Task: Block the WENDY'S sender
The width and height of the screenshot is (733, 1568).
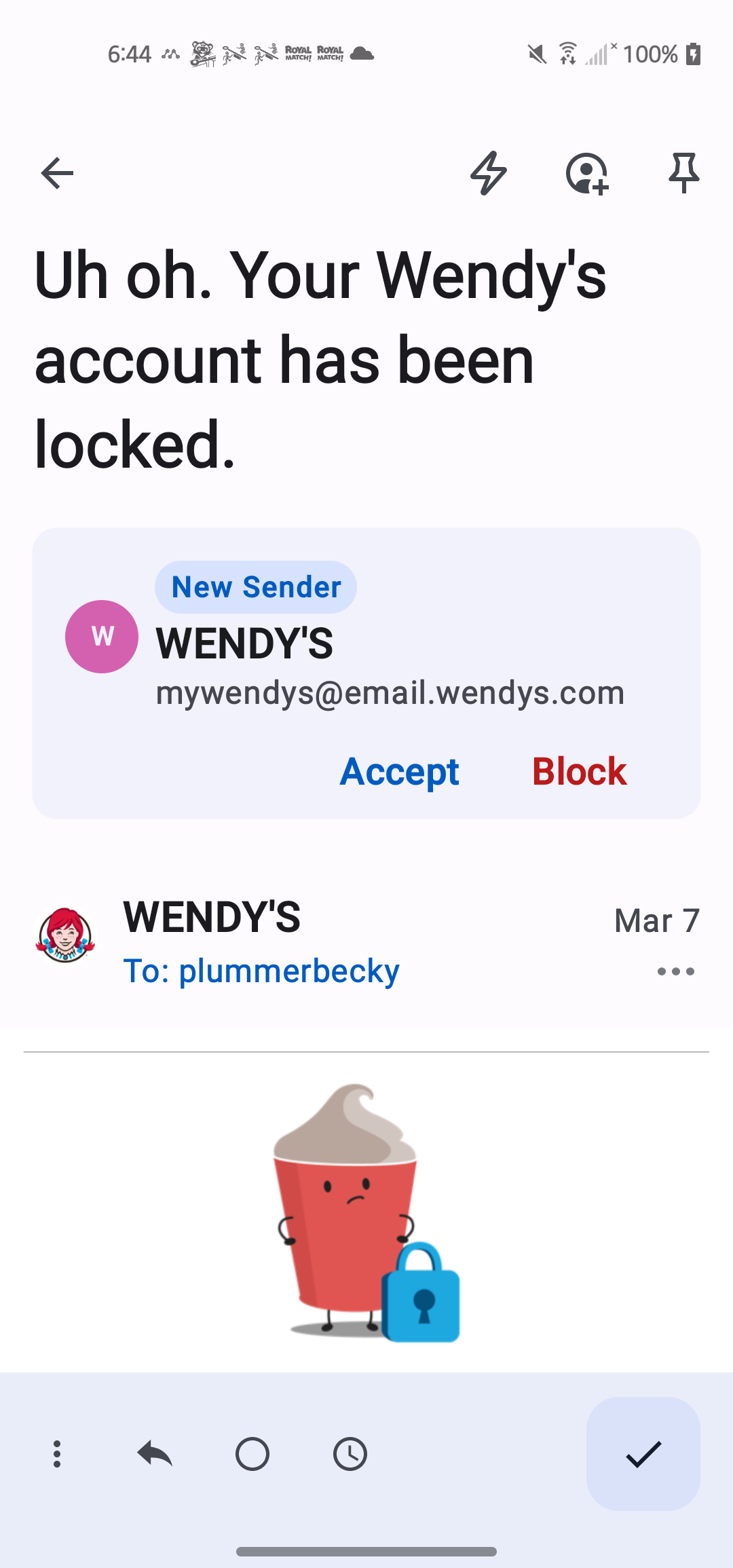Action: [579, 772]
